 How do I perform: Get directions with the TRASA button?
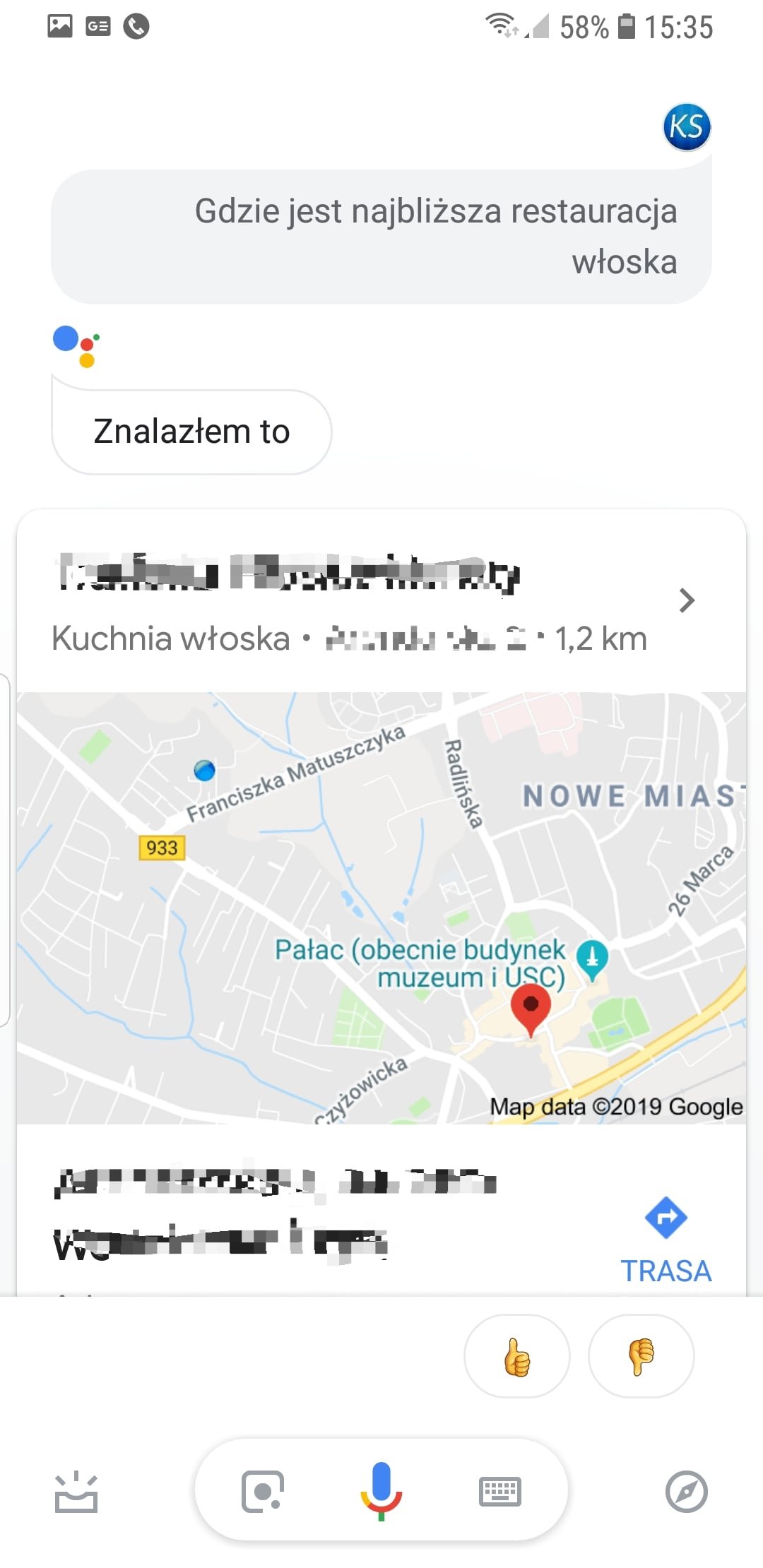coord(666,1240)
